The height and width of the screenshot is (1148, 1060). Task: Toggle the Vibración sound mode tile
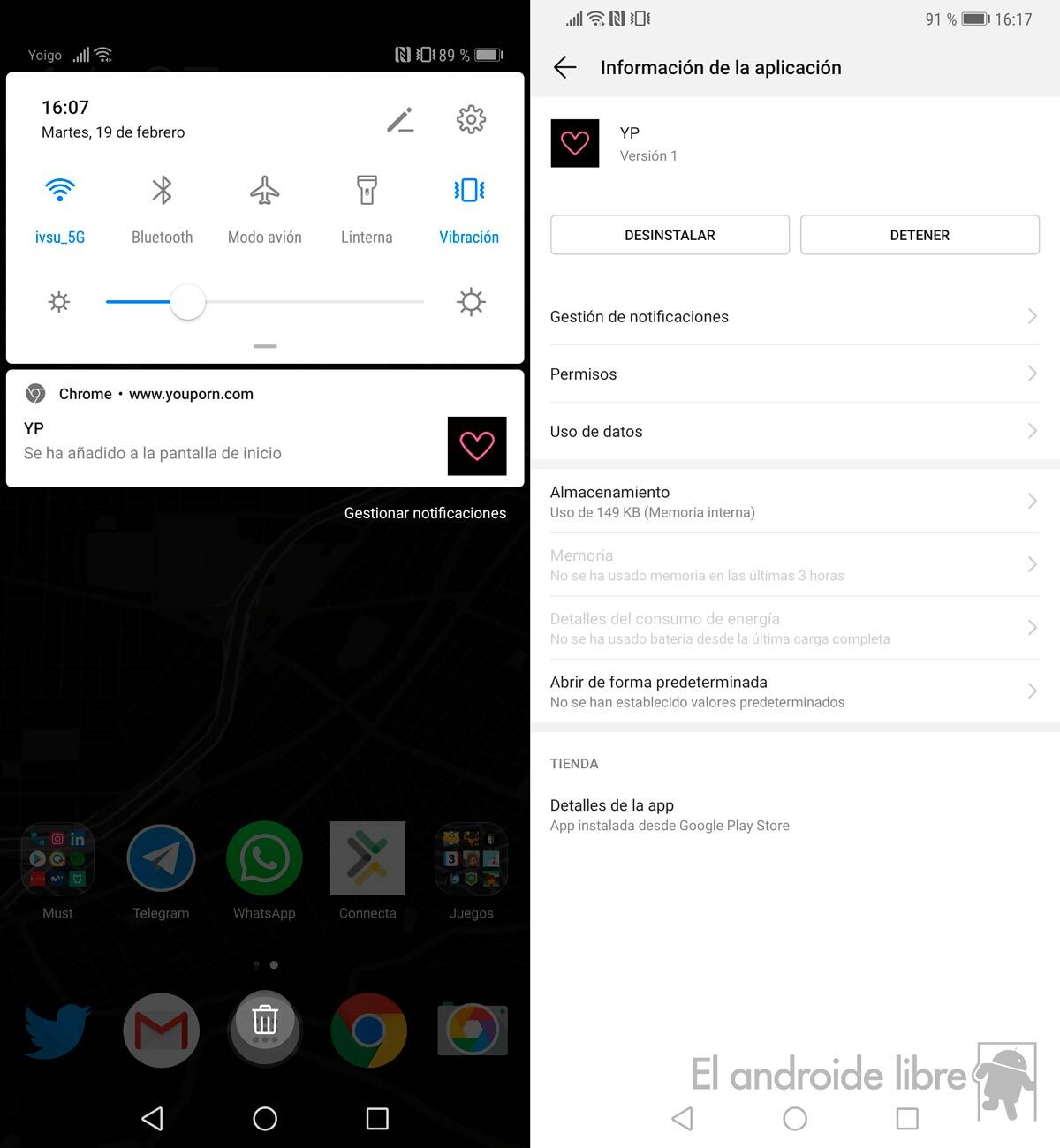469,191
